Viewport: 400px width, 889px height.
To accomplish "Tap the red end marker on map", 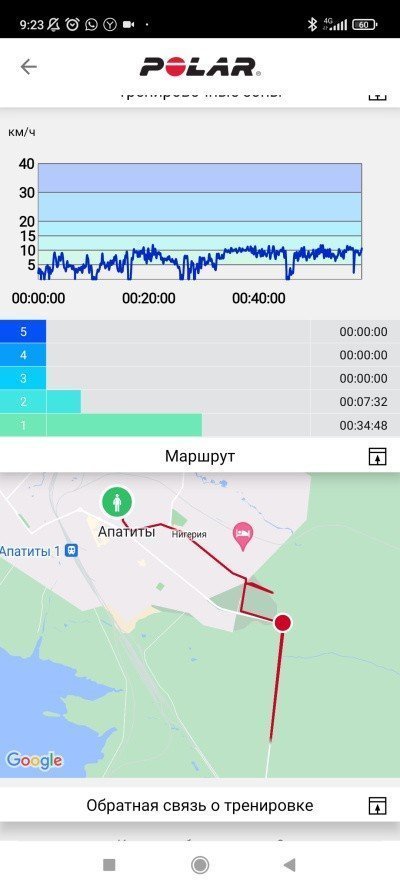I will click(283, 623).
